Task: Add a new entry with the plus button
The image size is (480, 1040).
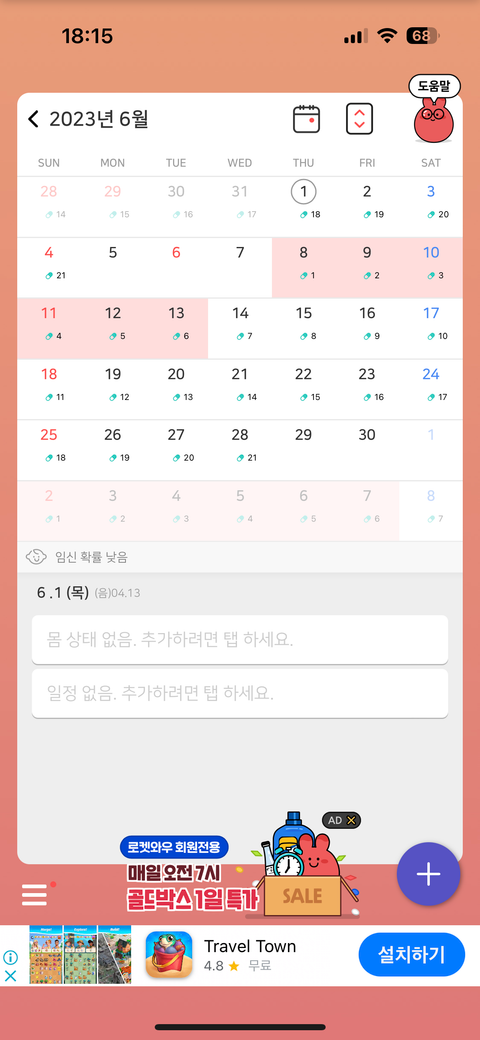Action: pos(428,874)
